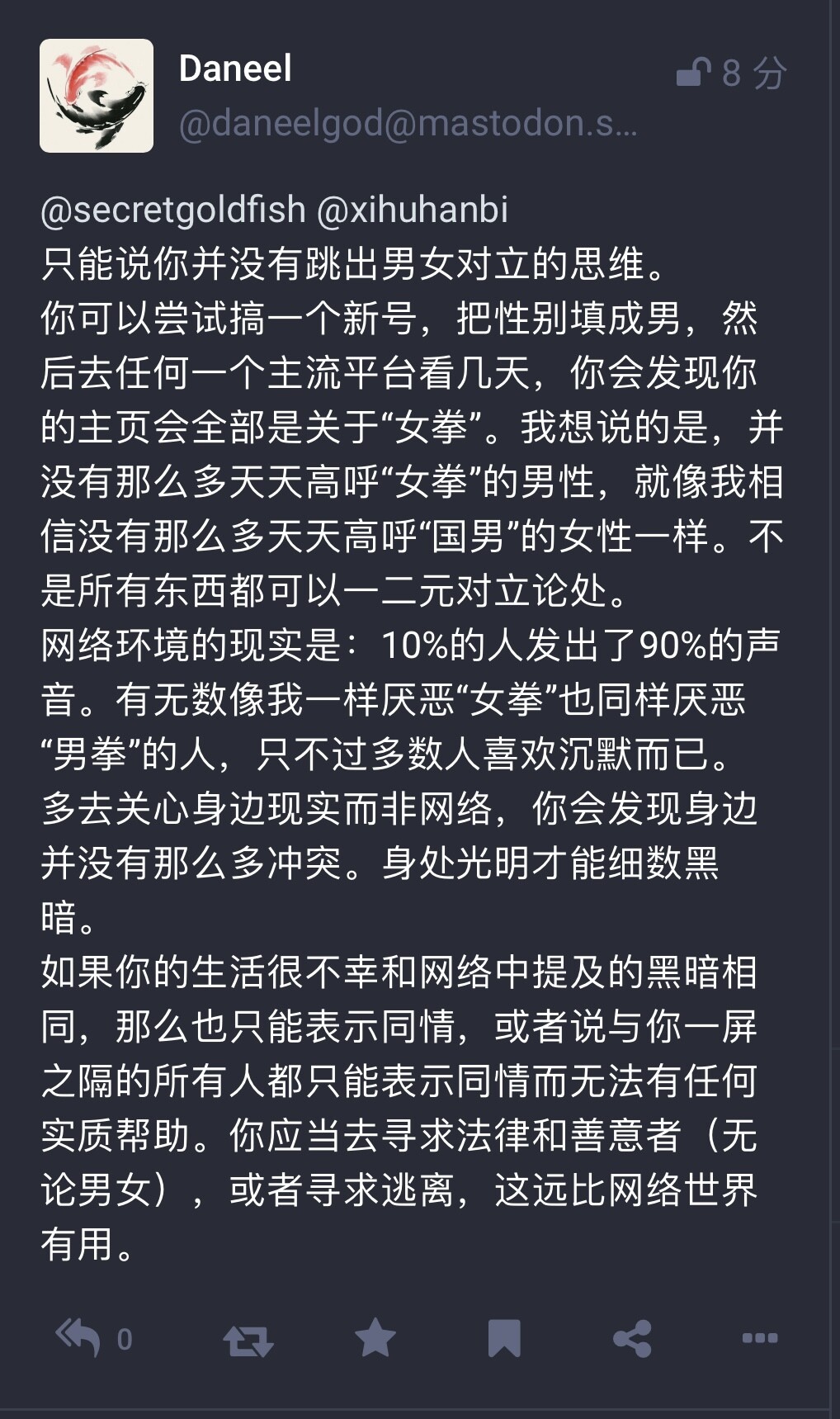Boost this post with the retweet icon

click(248, 1339)
